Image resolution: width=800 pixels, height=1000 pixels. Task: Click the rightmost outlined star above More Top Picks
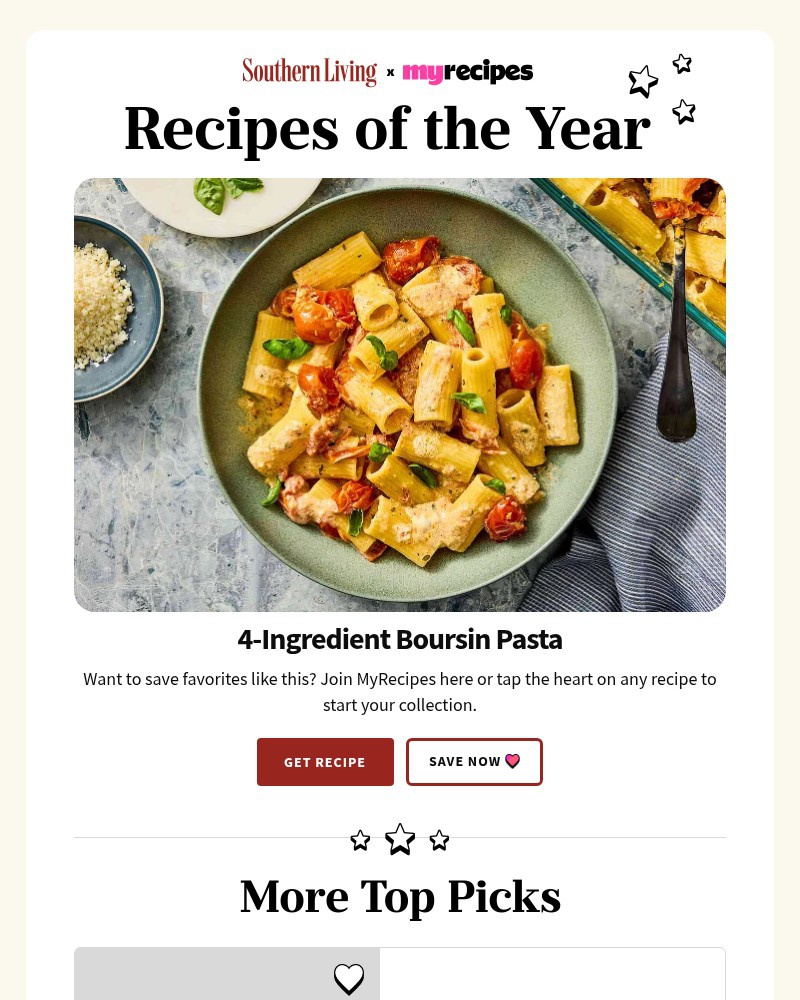point(439,840)
